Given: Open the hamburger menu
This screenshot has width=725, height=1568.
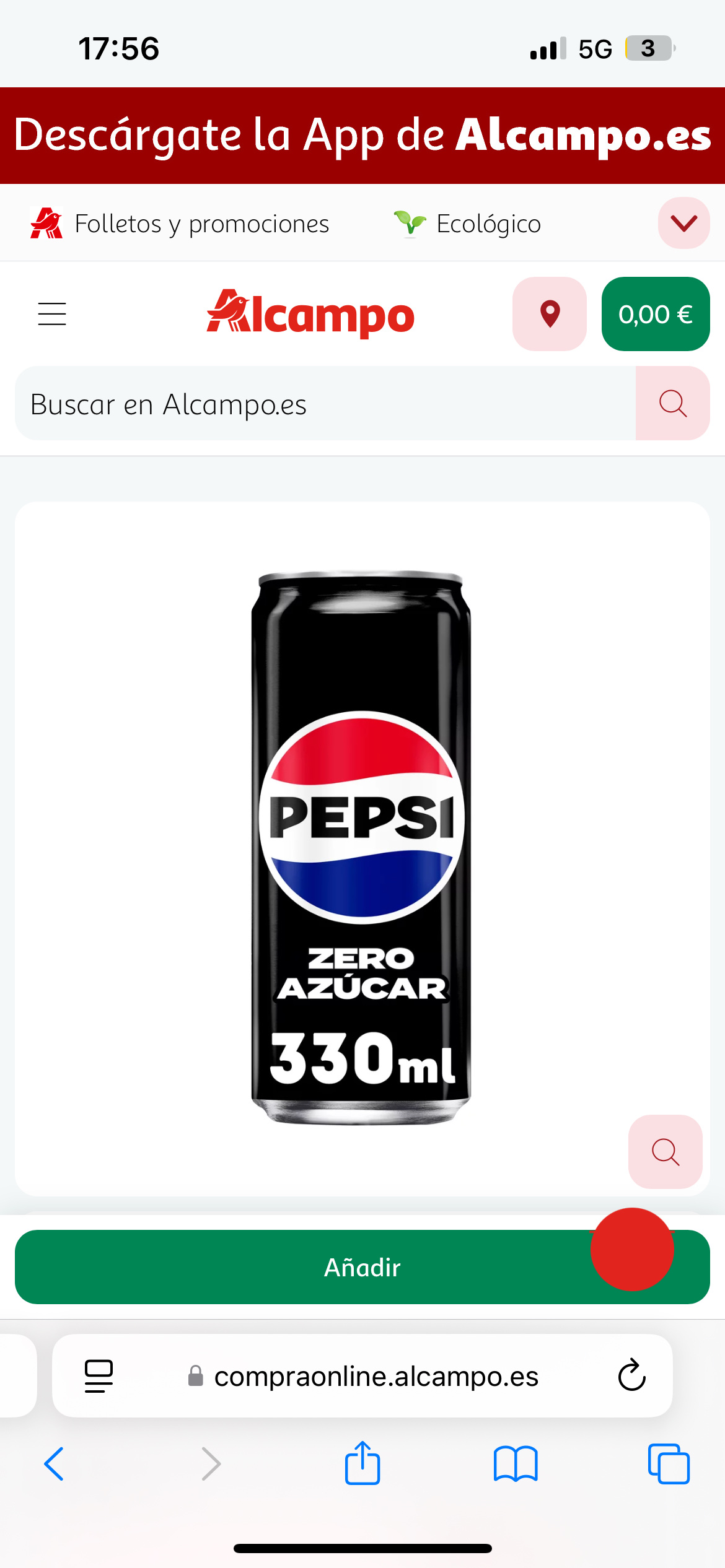Looking at the screenshot, I should pyautogui.click(x=52, y=314).
